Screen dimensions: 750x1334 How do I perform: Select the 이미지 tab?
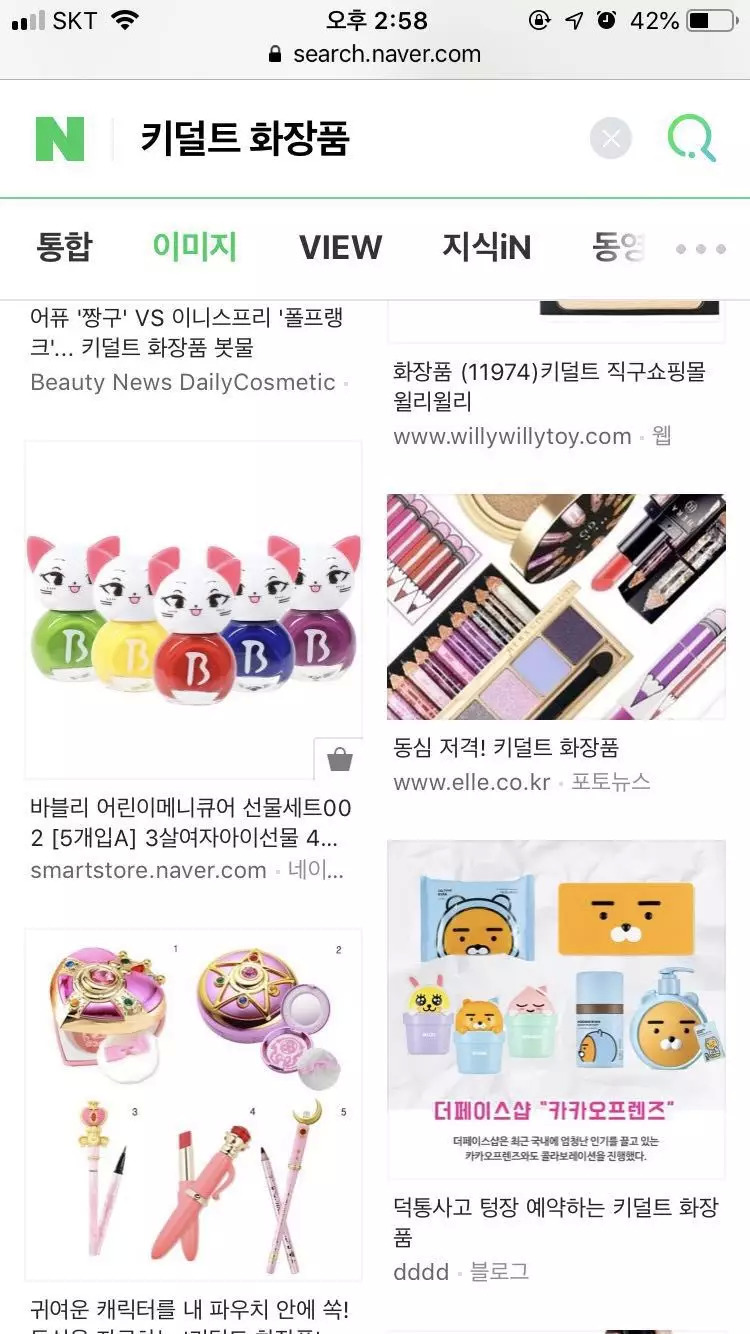pos(194,247)
